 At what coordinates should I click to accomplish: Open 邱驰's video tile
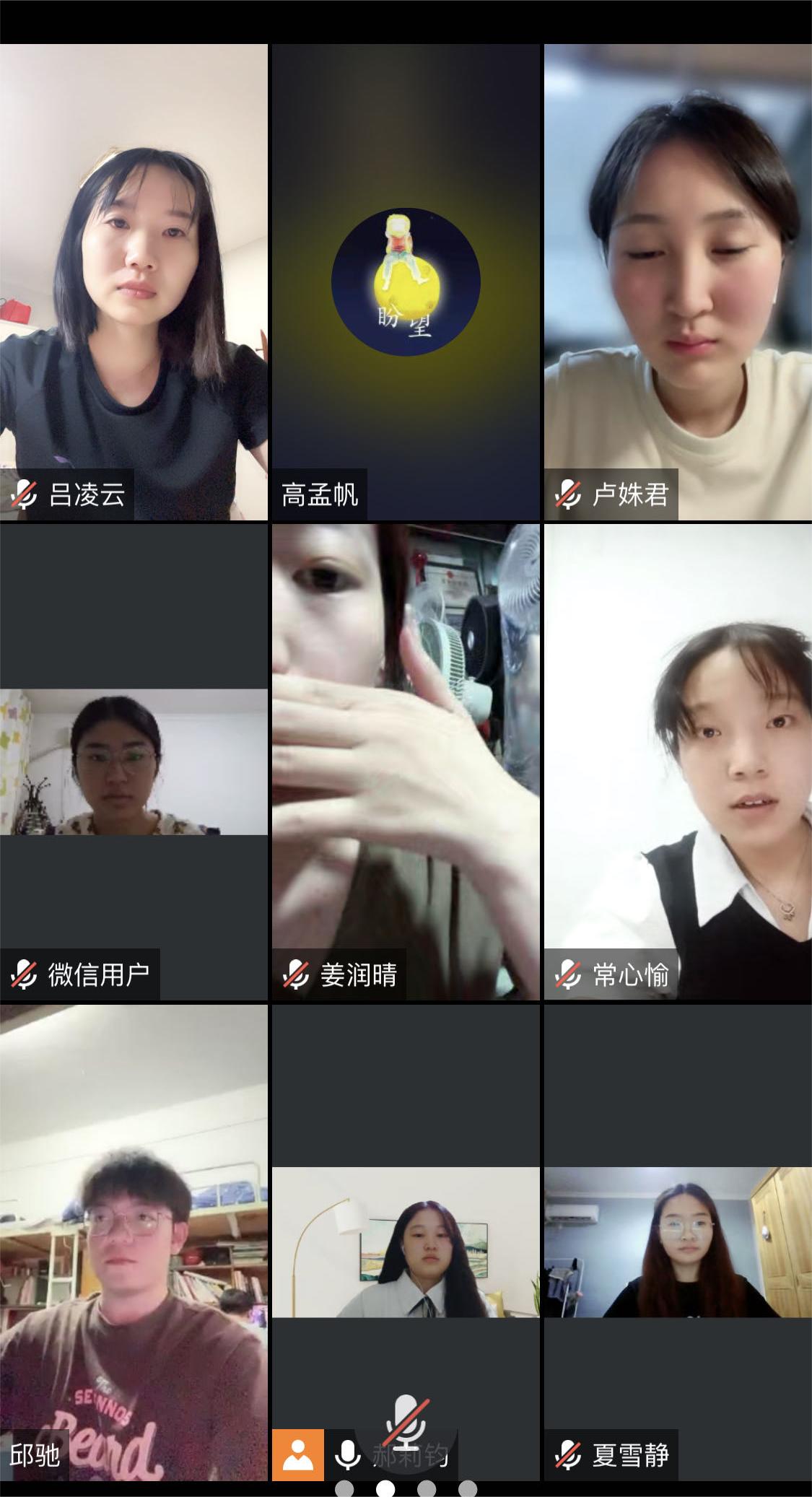click(134, 1241)
